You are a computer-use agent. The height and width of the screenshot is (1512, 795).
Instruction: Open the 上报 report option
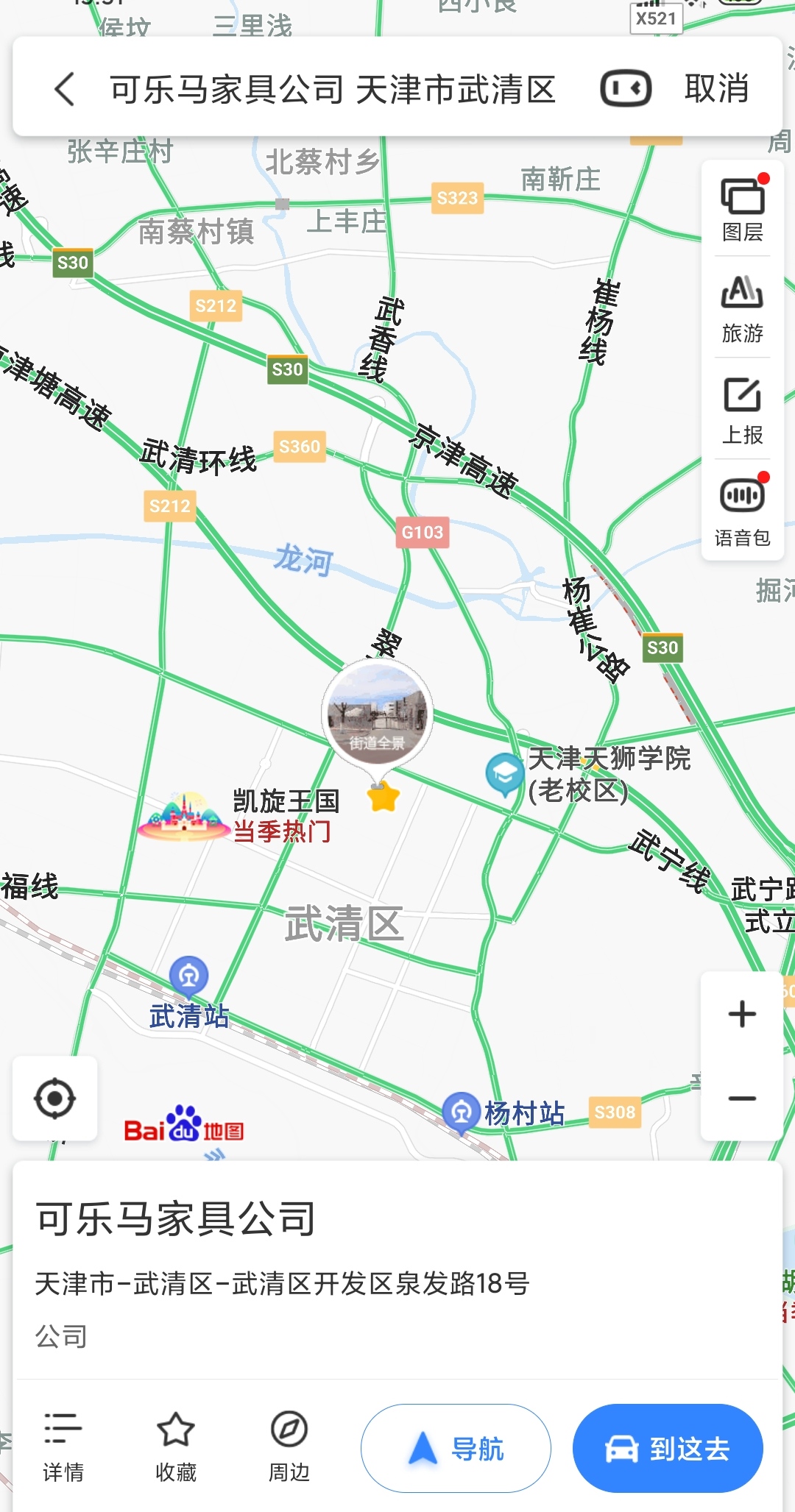click(742, 411)
